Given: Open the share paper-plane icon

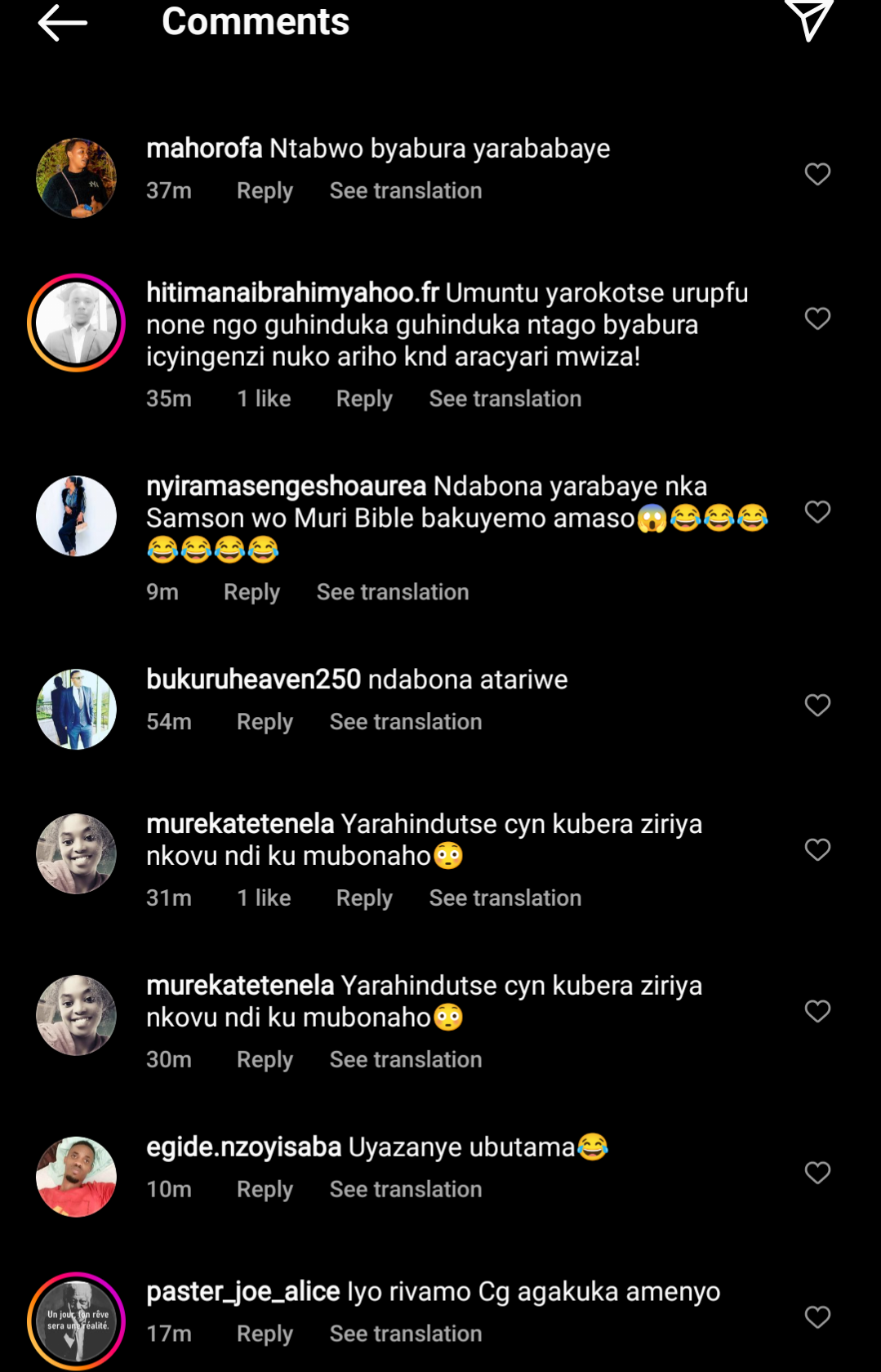Looking at the screenshot, I should pos(808,20).
